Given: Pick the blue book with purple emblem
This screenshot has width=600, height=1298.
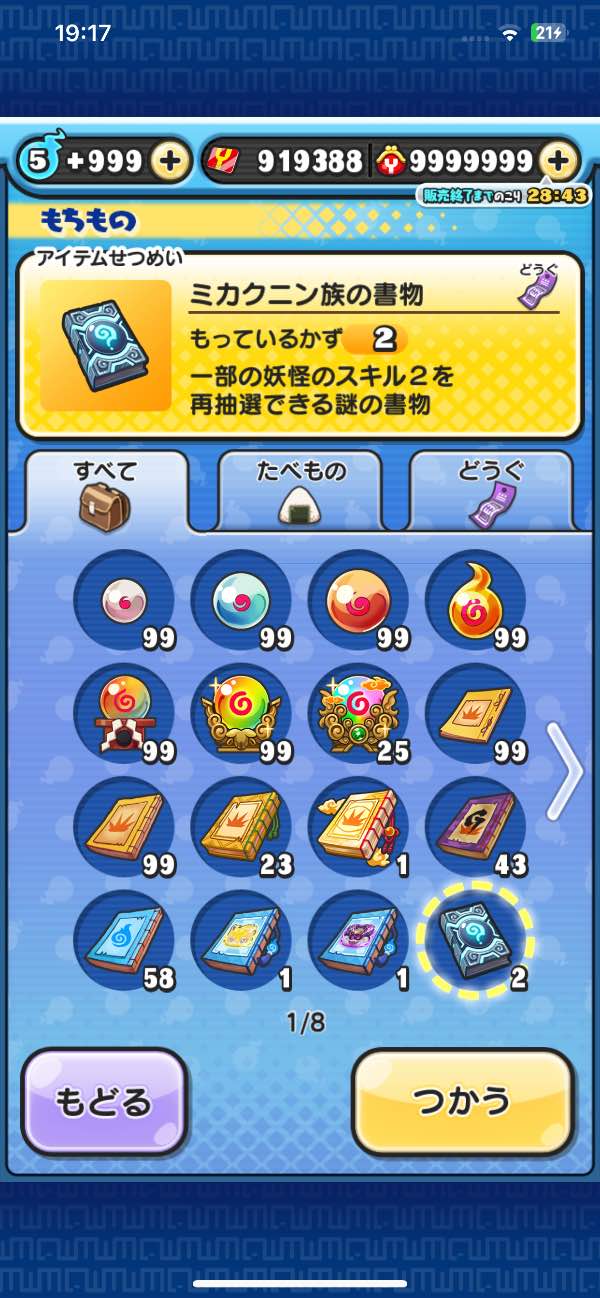Looking at the screenshot, I should click(x=358, y=942).
